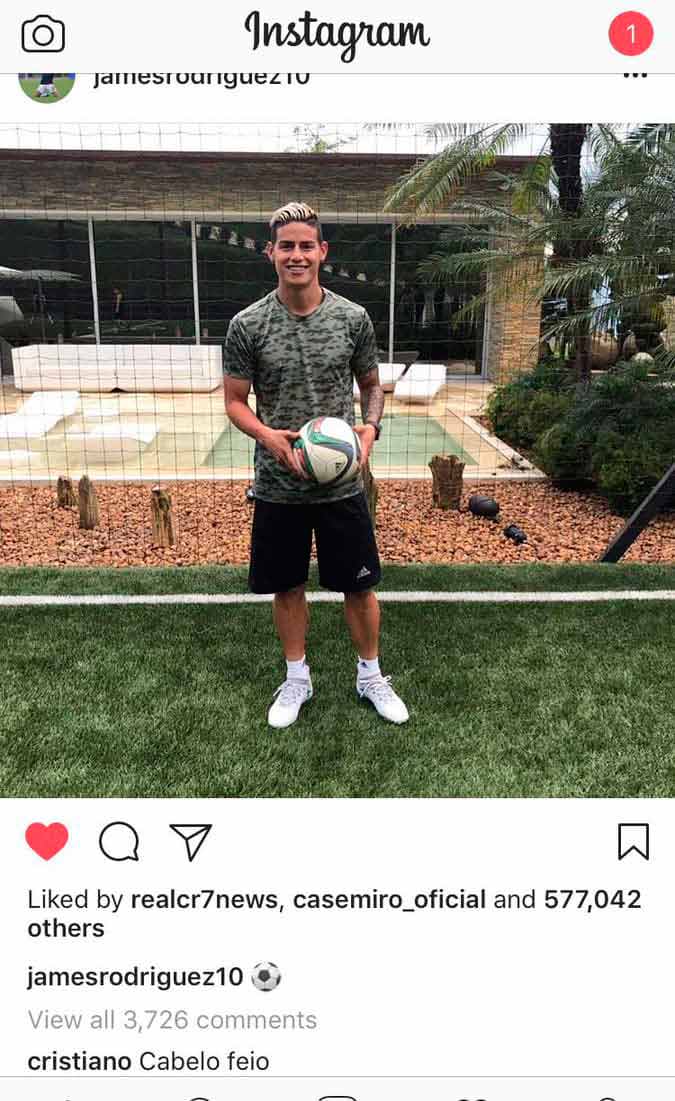Open the post's three-dot options menu
675x1101 pixels.
pos(635,75)
